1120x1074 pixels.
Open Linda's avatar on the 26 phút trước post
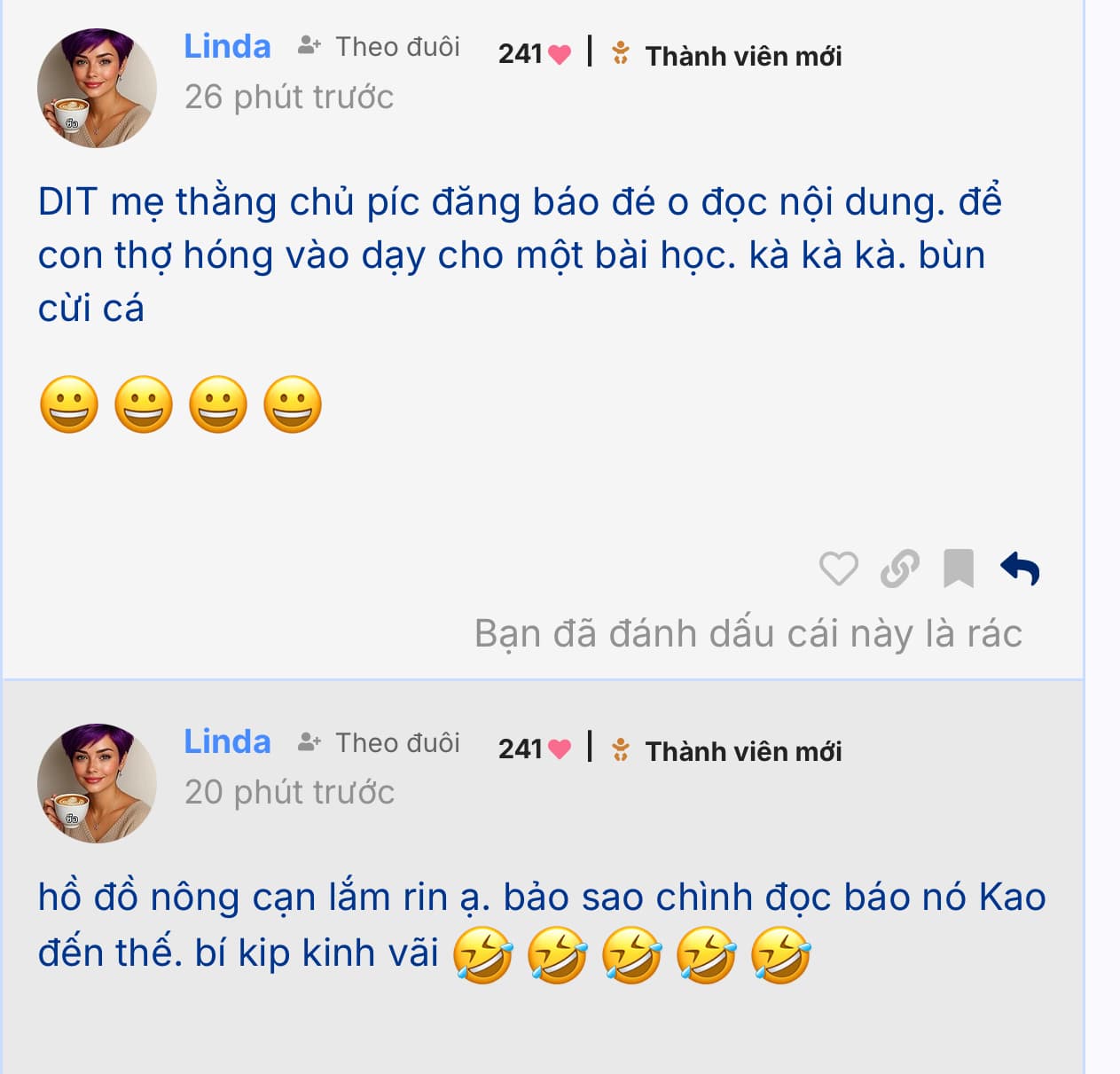click(97, 89)
